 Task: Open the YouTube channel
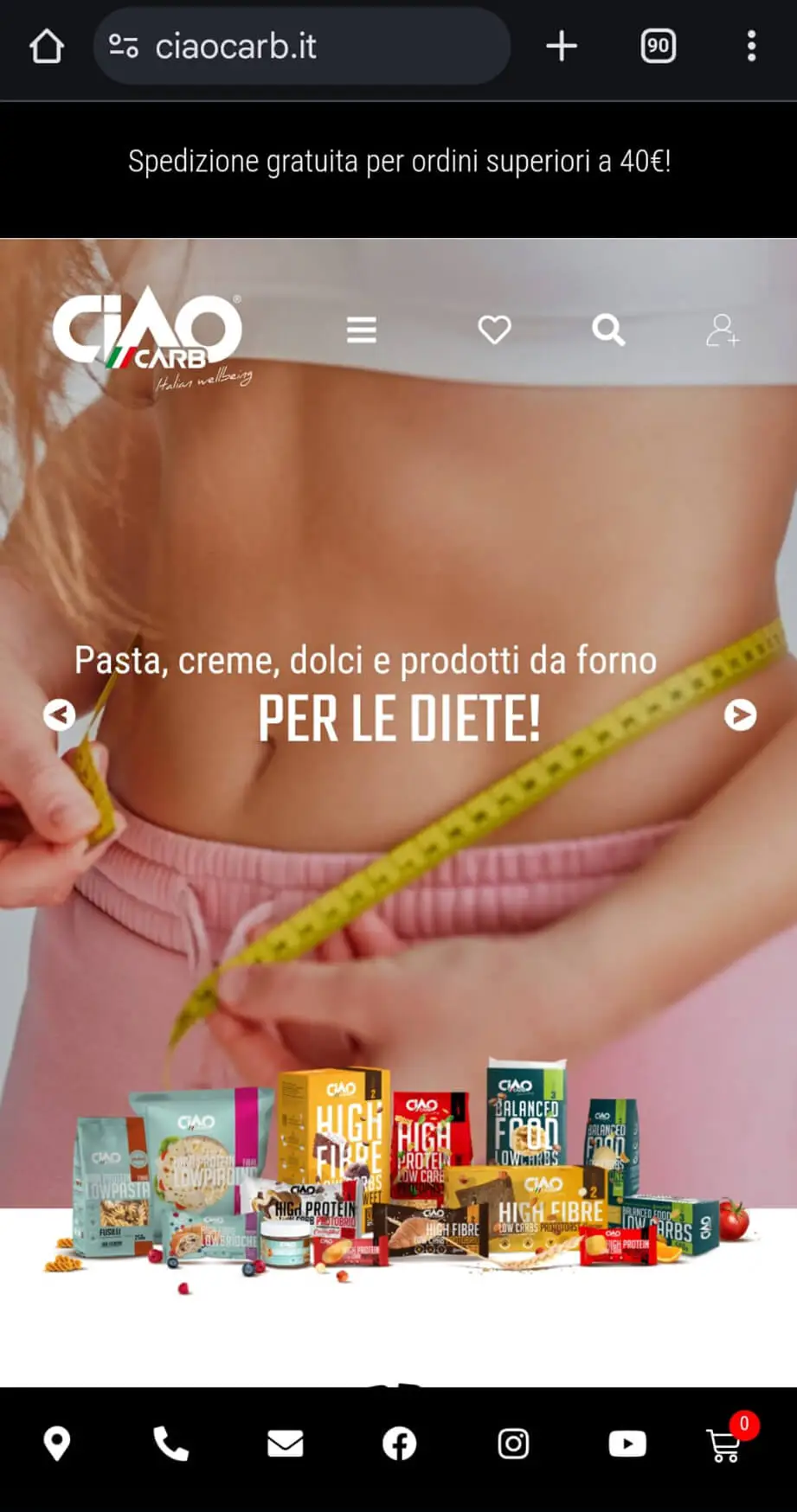[627, 1444]
